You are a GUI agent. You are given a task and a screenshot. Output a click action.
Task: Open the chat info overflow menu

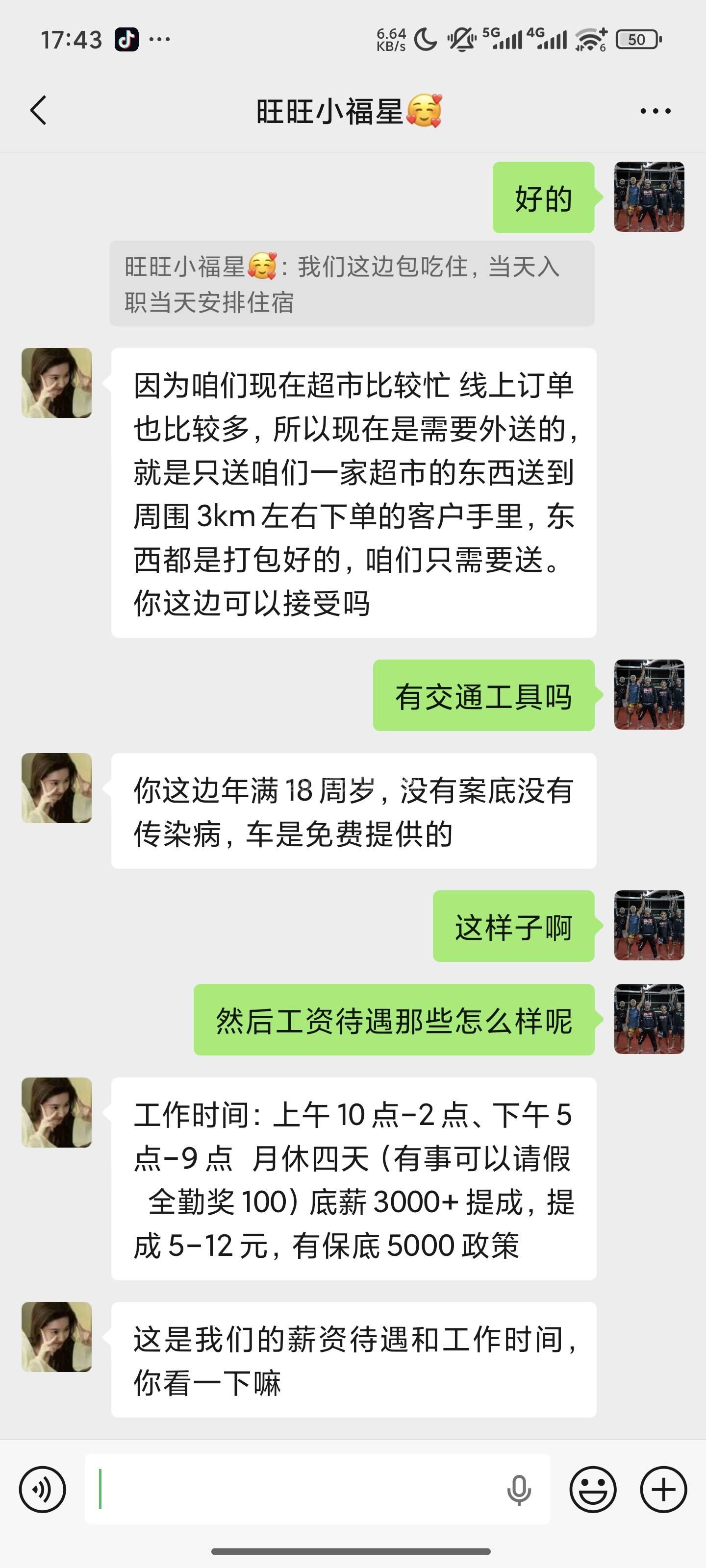(x=655, y=111)
